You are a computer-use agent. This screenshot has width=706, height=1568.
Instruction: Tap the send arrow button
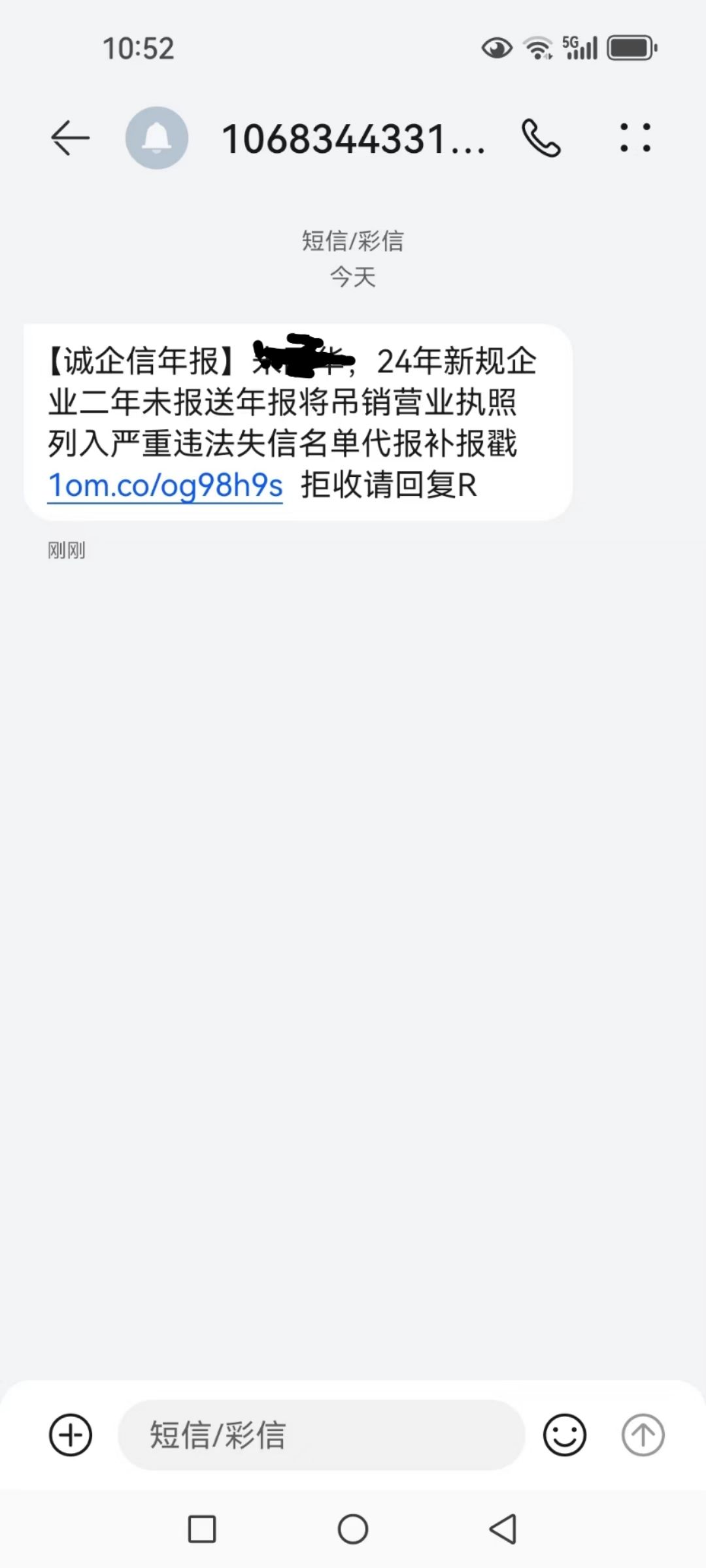643,1435
